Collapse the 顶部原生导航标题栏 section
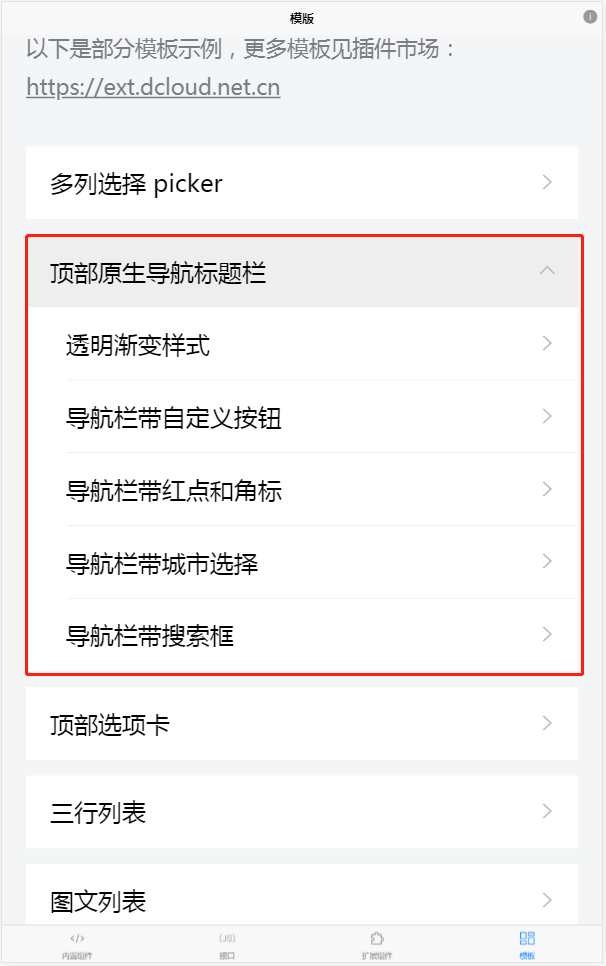 [x=301, y=271]
